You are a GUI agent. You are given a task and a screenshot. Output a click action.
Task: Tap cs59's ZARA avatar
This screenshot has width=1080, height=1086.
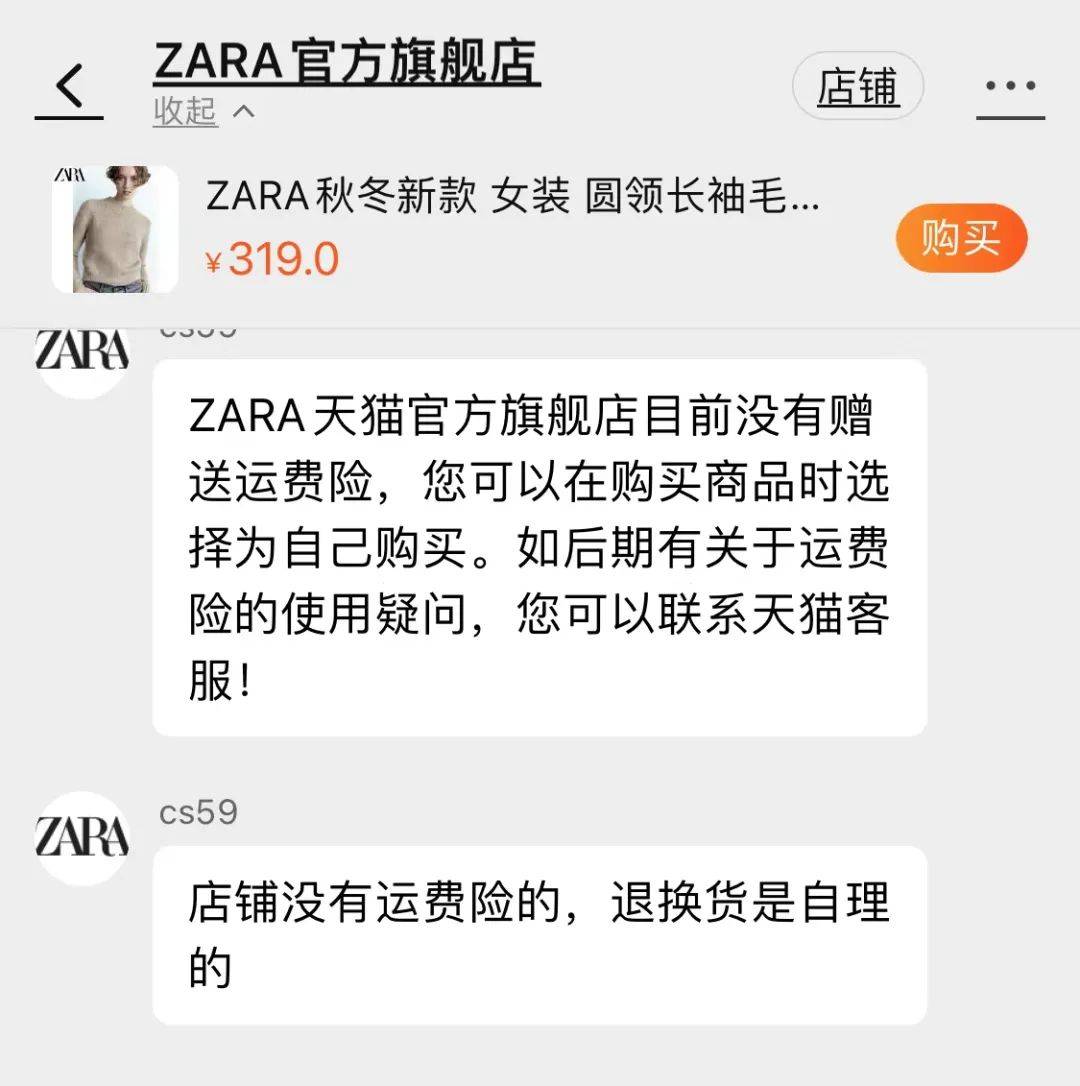click(x=82, y=838)
